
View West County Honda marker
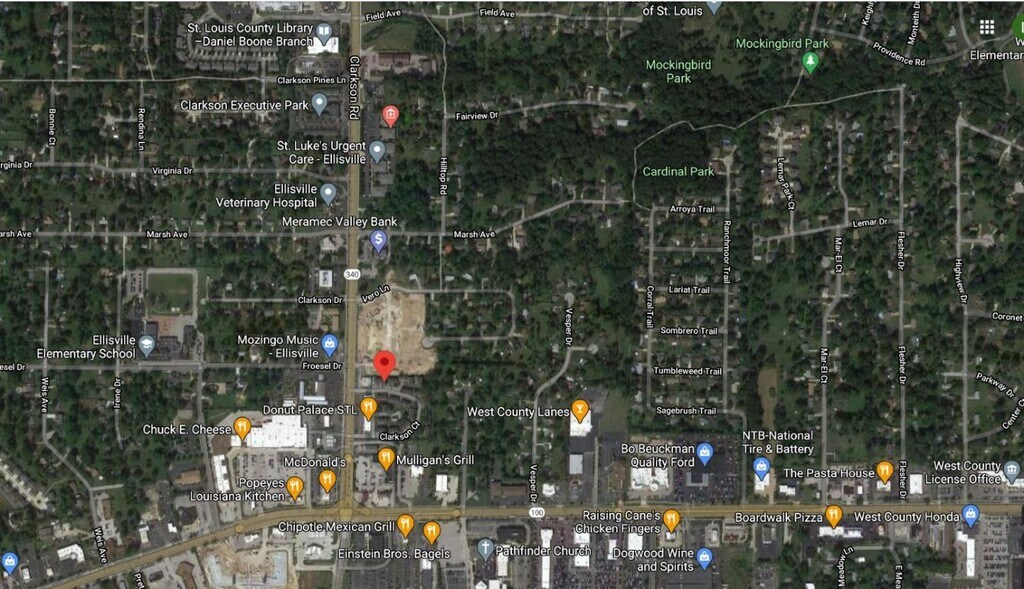pyautogui.click(x=970, y=515)
